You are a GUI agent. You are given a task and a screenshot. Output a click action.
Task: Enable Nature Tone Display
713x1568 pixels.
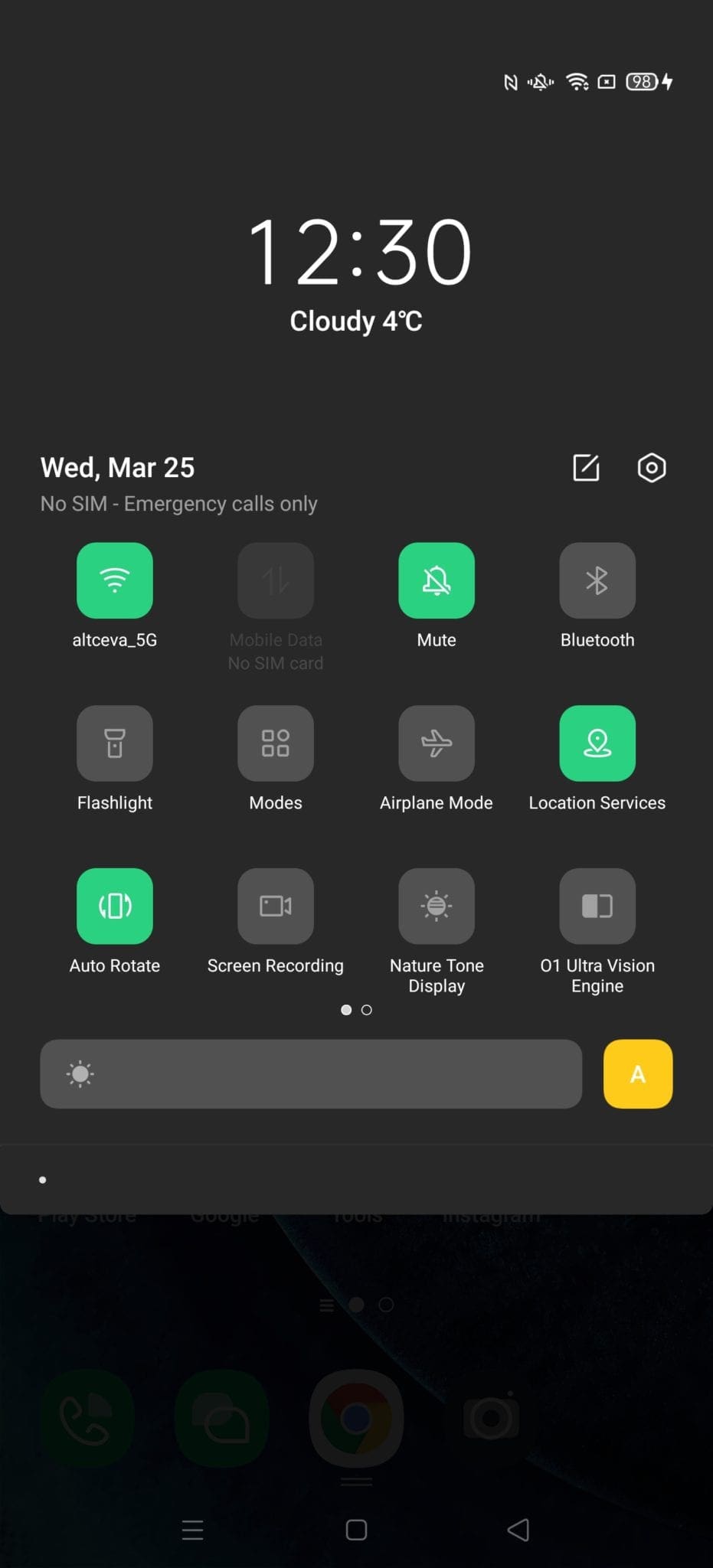pyautogui.click(x=437, y=906)
